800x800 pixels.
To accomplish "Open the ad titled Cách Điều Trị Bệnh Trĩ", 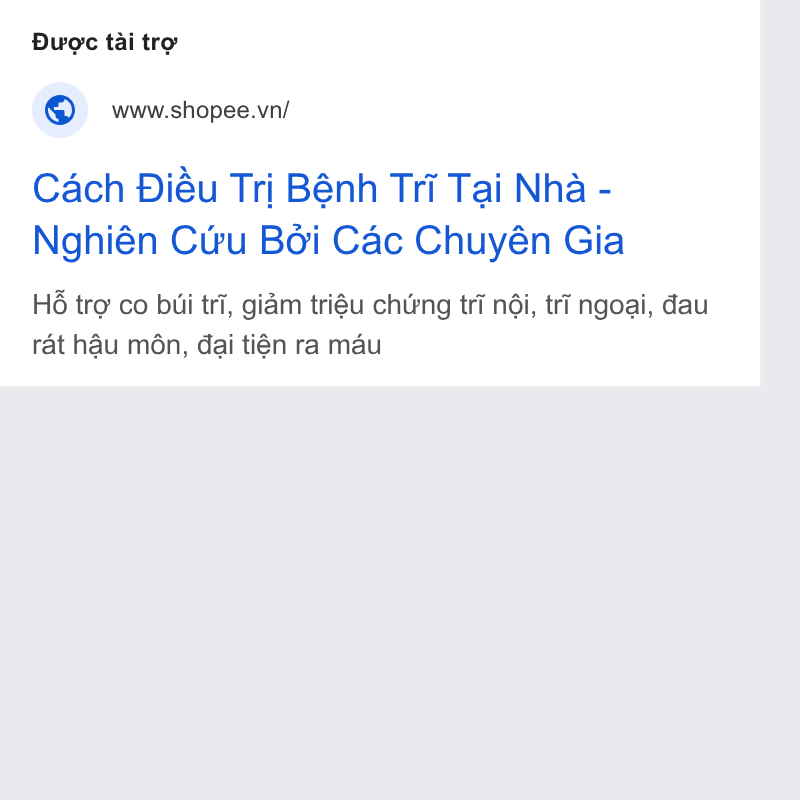I will (328, 214).
